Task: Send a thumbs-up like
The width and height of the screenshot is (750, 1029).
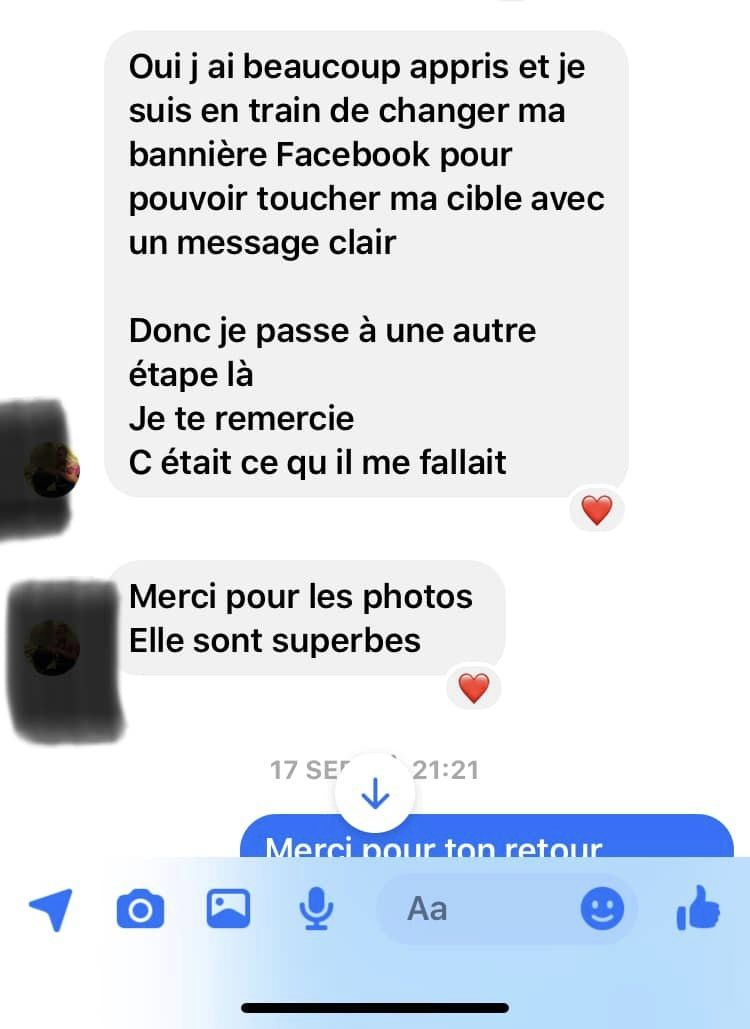Action: [698, 908]
